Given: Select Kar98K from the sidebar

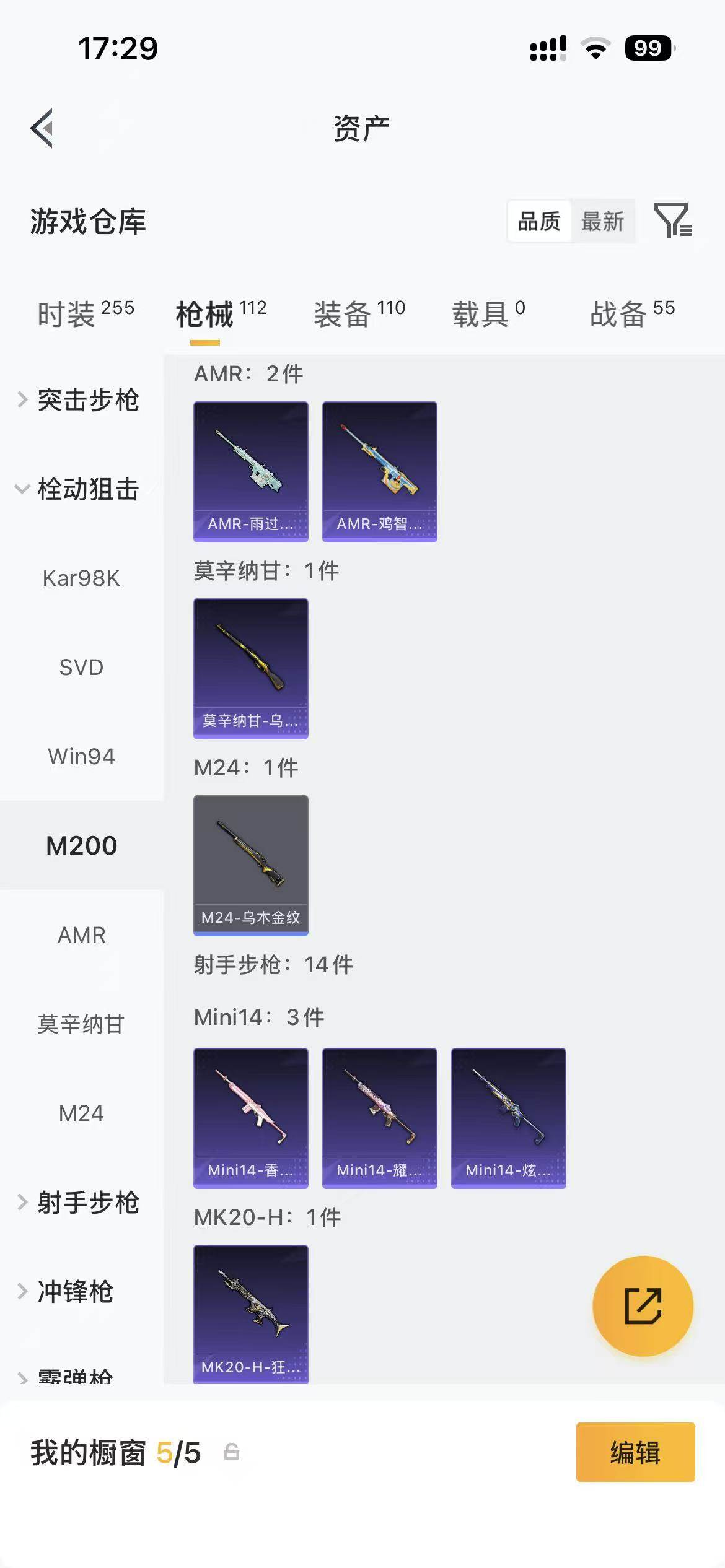Looking at the screenshot, I should point(81,578).
